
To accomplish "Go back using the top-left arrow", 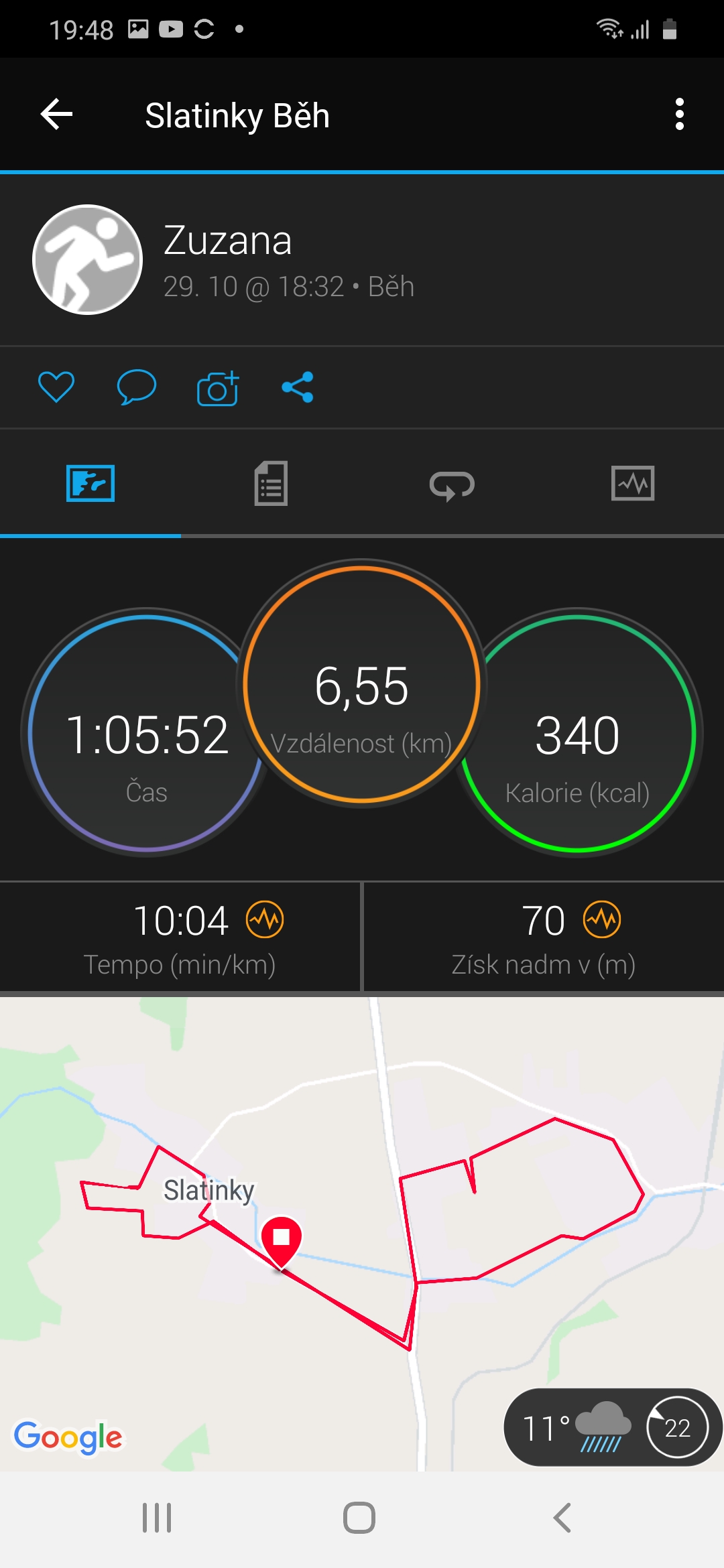I will pyautogui.click(x=57, y=115).
